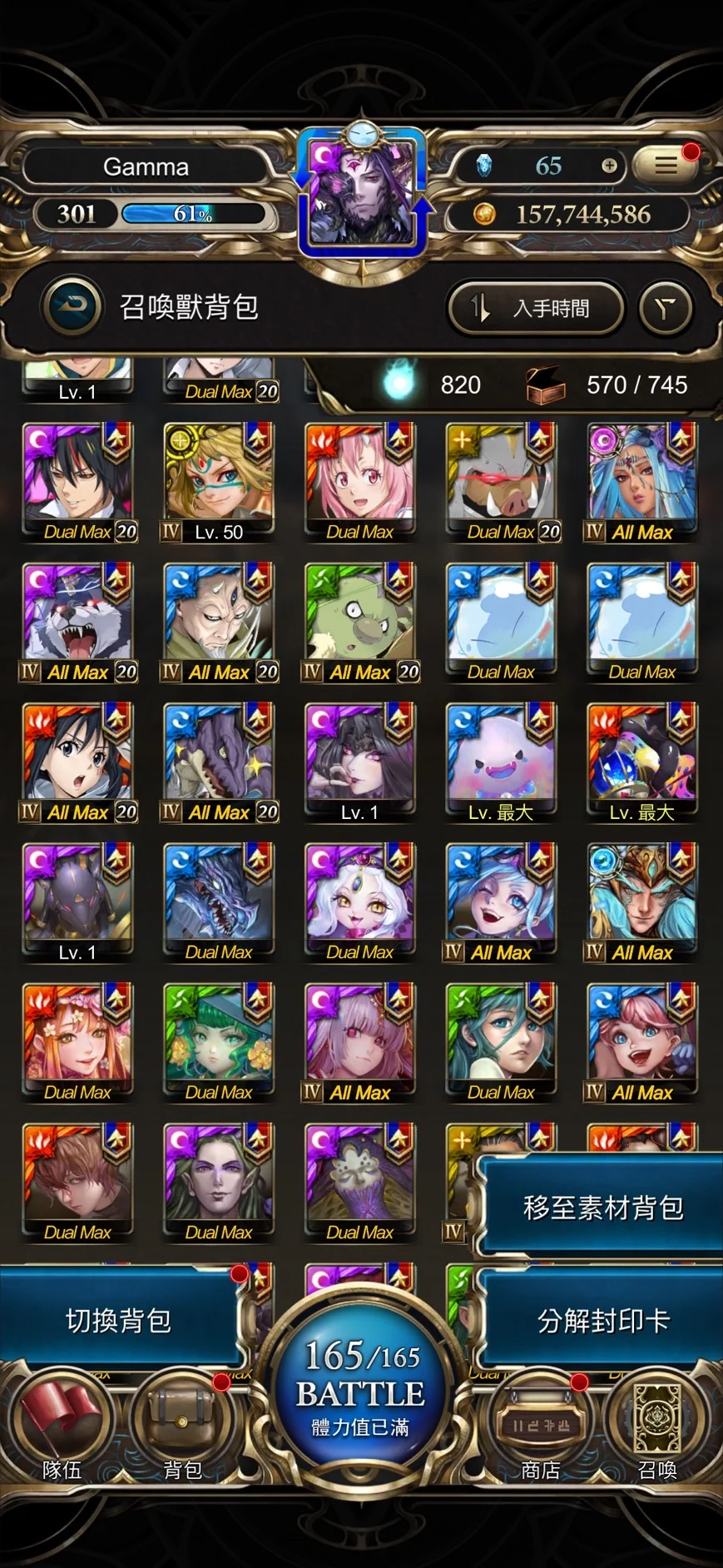Select the dark armored Lv. 1 card

77,899
